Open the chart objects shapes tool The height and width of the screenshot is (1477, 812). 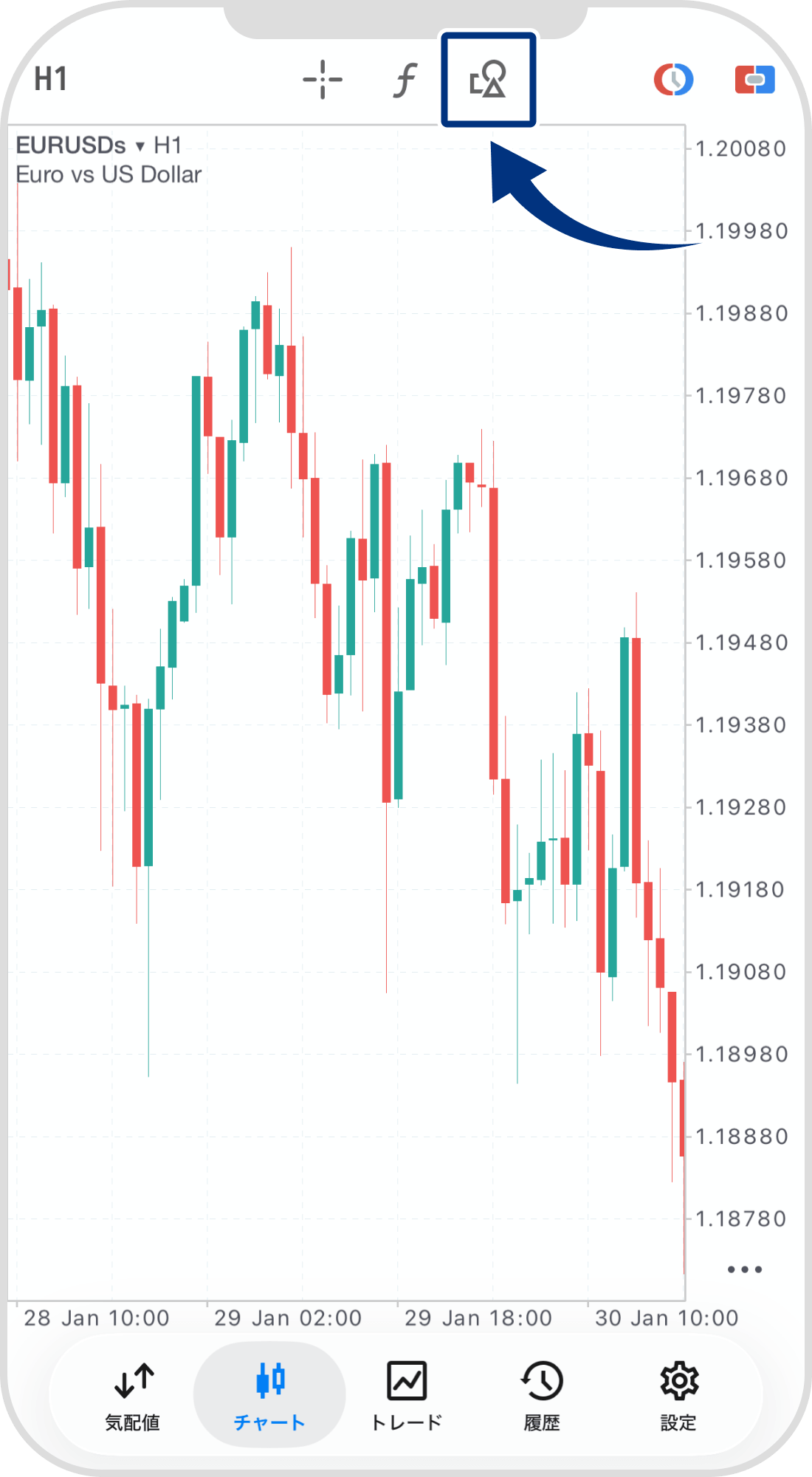pyautogui.click(x=488, y=80)
